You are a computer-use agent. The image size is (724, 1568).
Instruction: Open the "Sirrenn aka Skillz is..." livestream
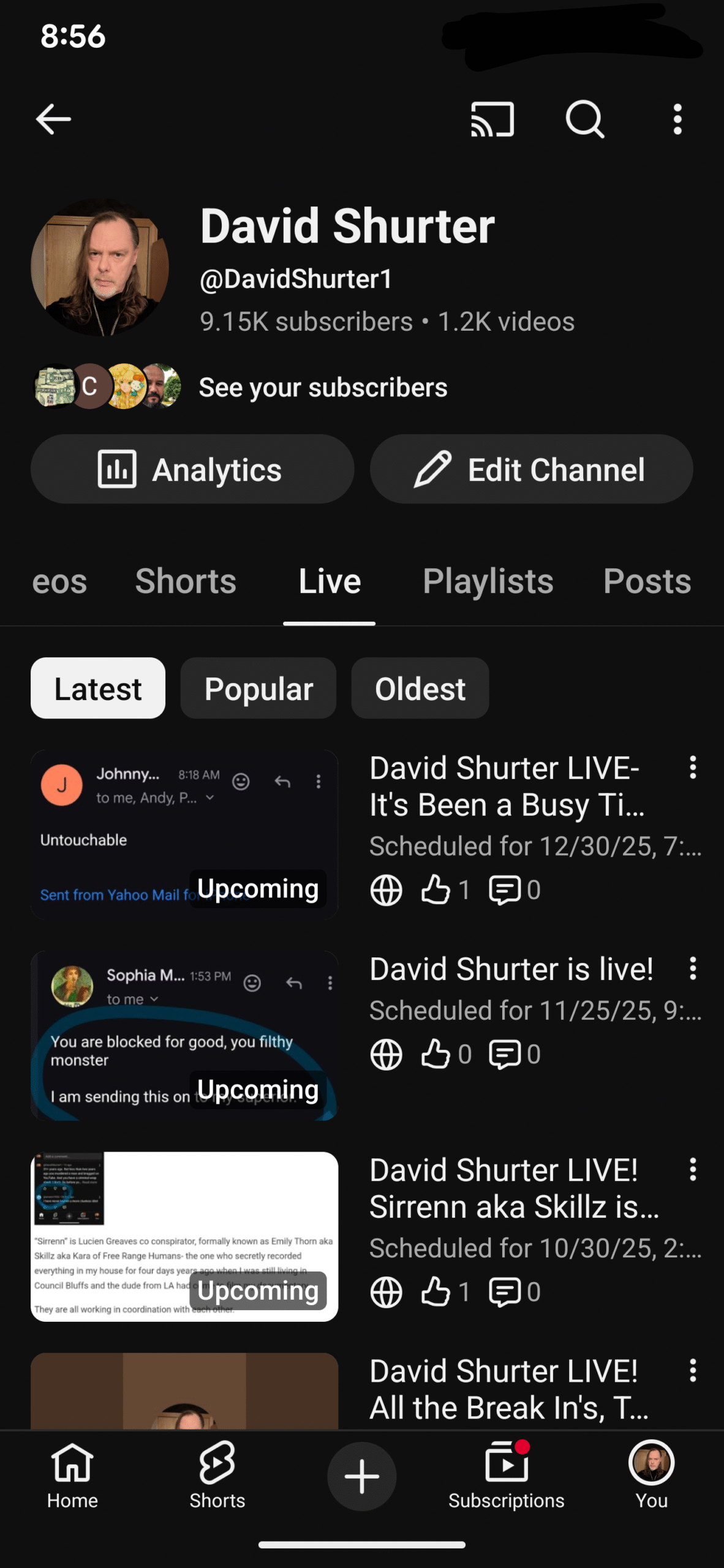513,1188
